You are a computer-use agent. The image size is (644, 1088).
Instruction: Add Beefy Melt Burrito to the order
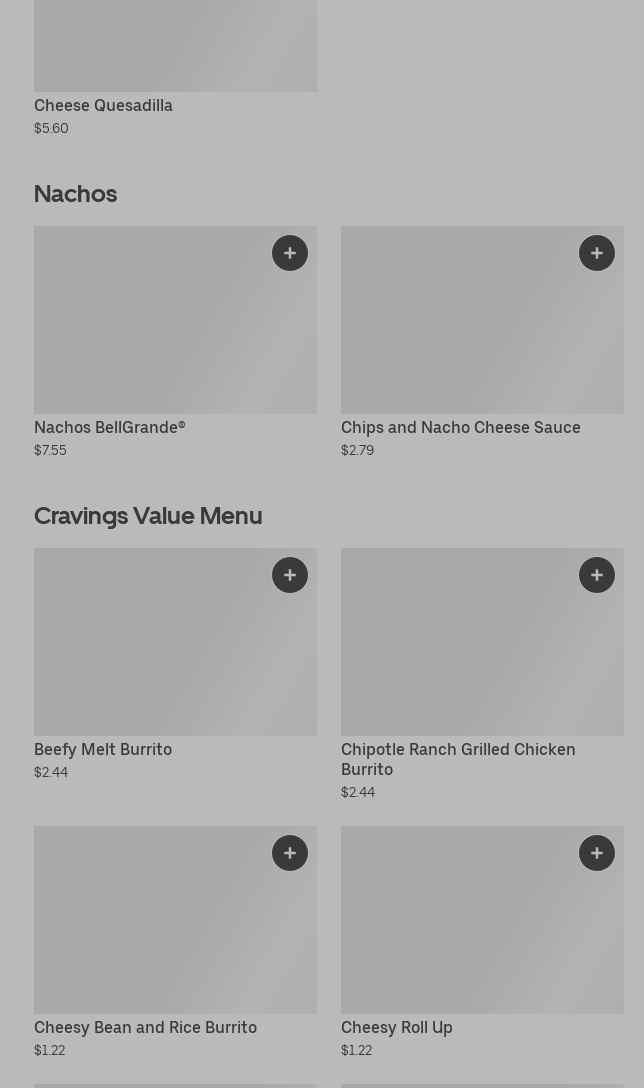[290, 575]
